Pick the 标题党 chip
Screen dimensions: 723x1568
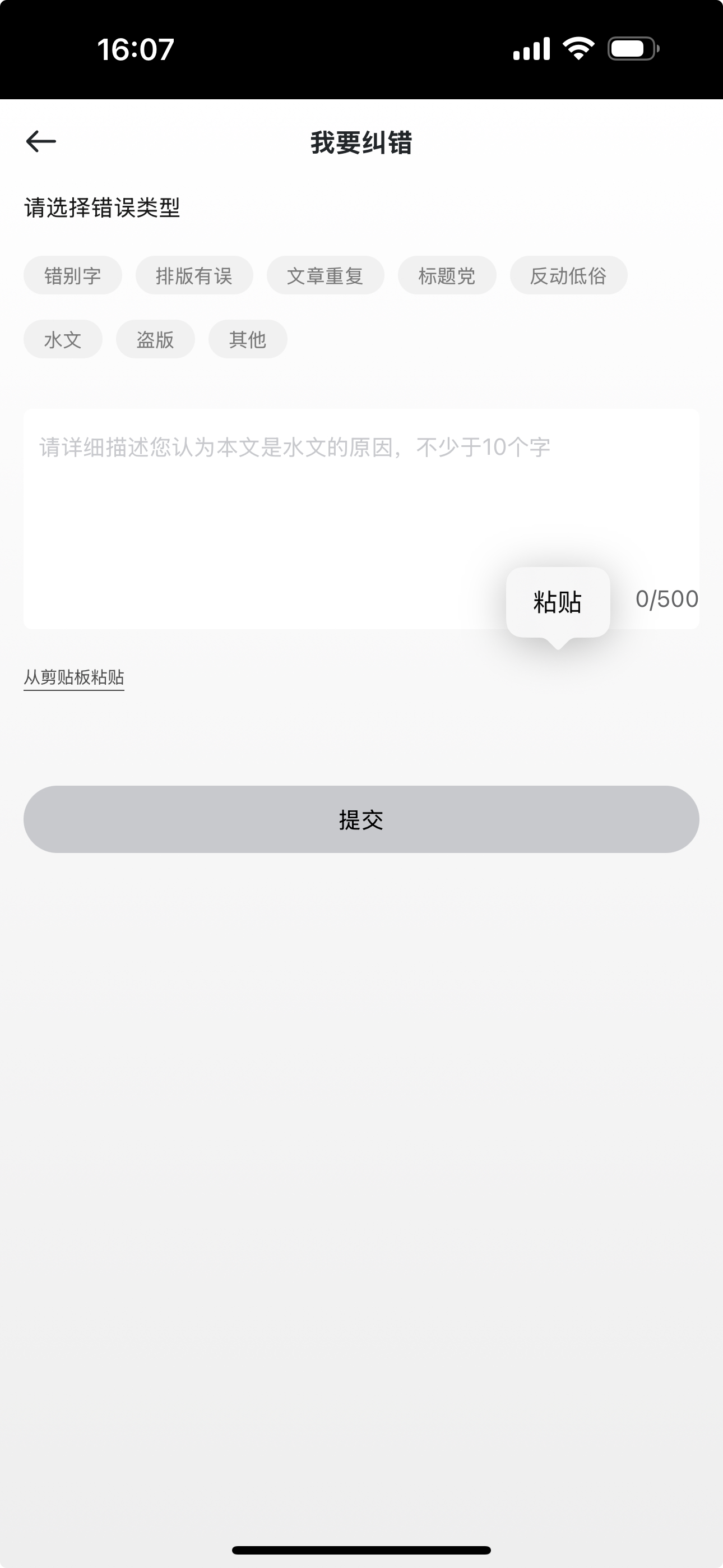coord(447,276)
